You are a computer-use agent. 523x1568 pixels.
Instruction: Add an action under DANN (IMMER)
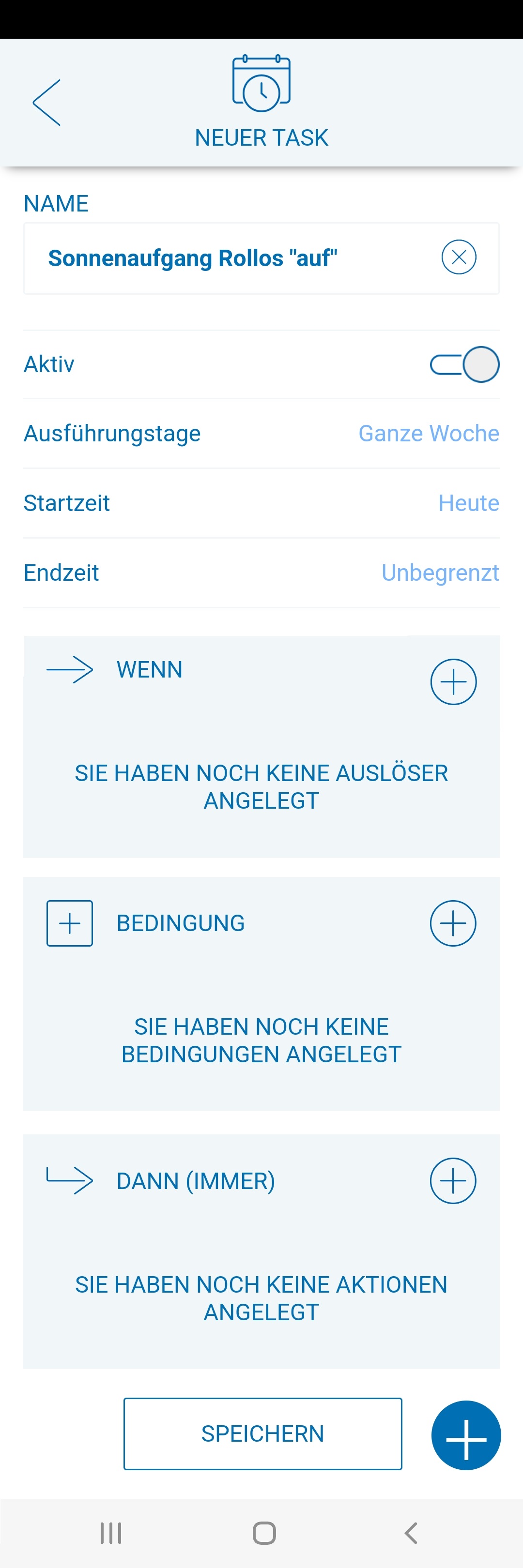(x=452, y=1181)
